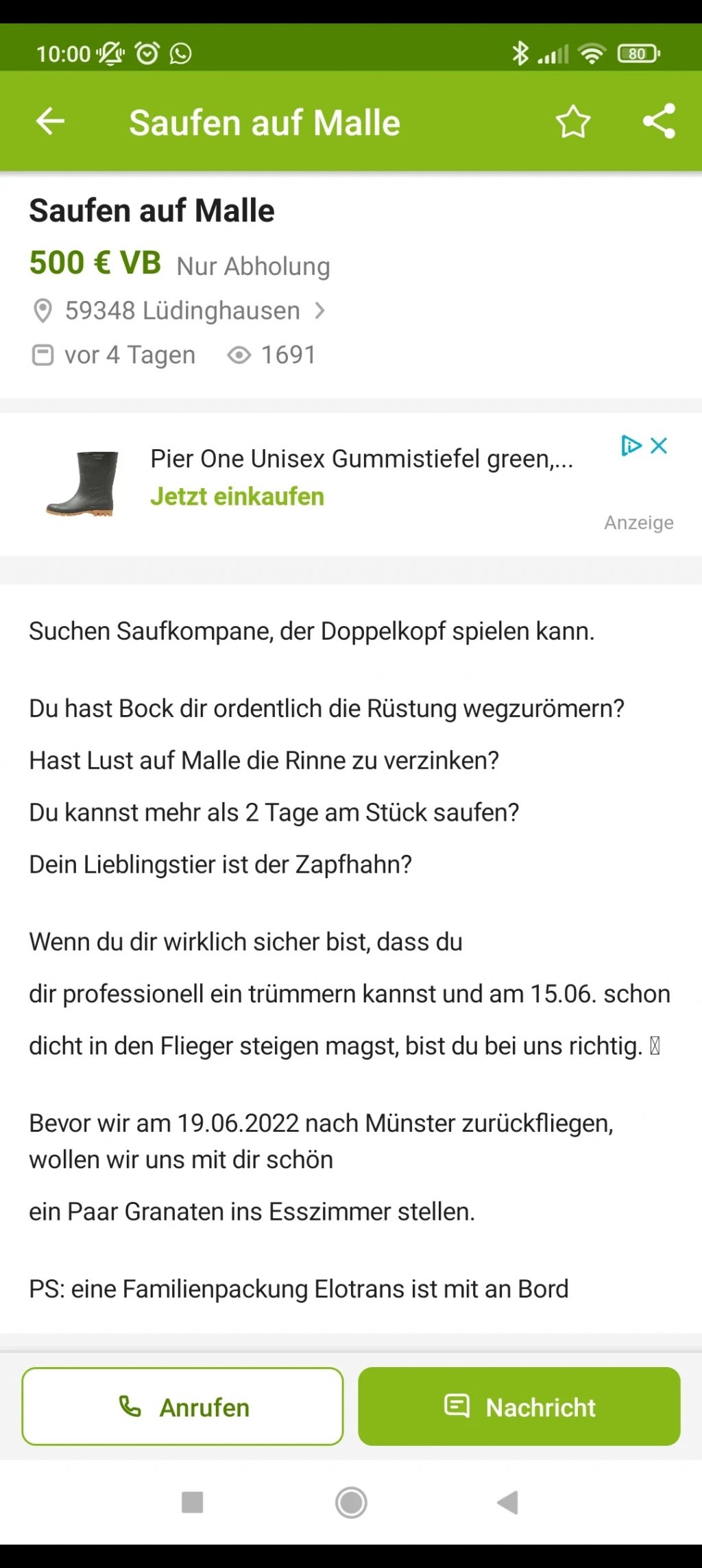Call the seller via Anrufen
This screenshot has width=702, height=1568.
pos(182,1406)
